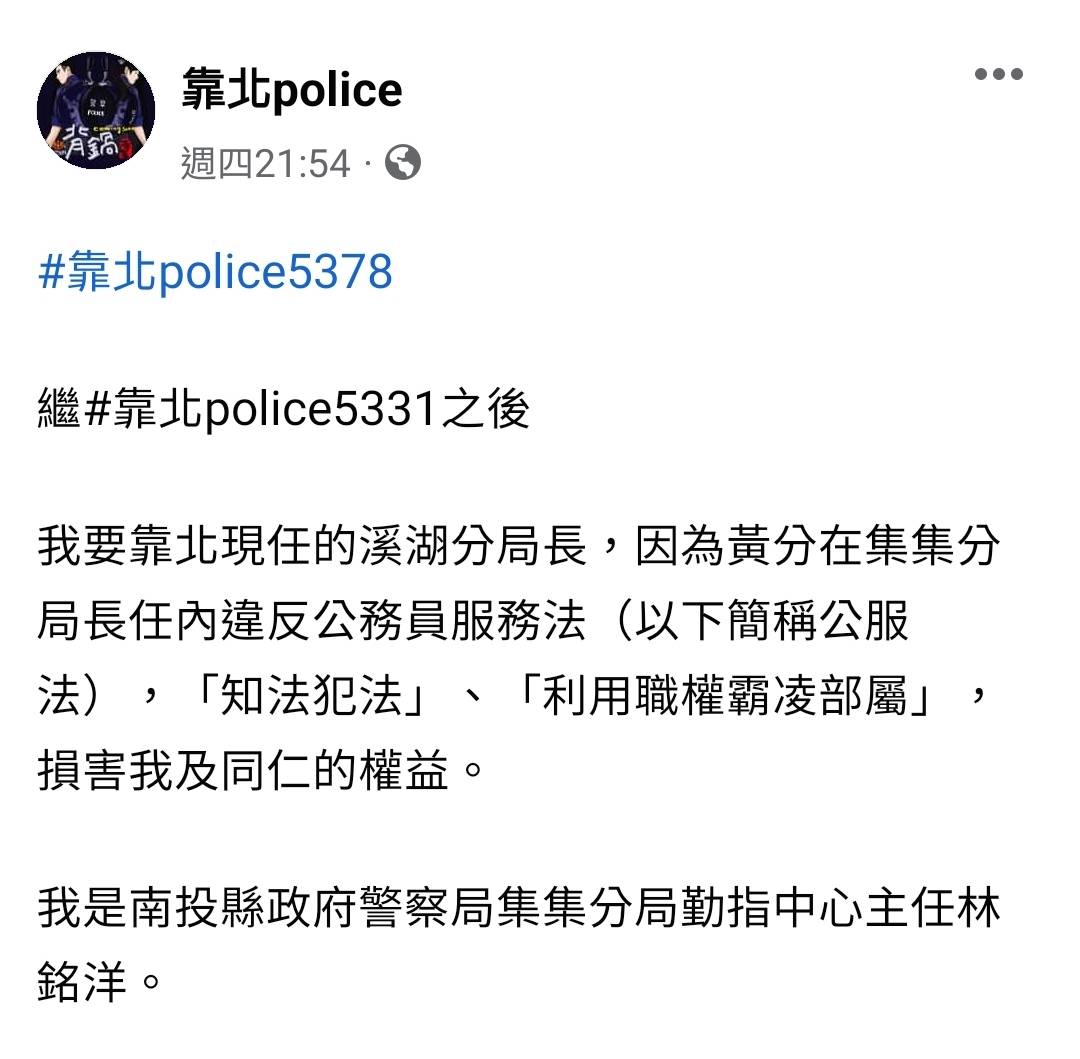Open the post's three-dot options menu
Viewport: 1080px width, 1059px height.
[998, 75]
